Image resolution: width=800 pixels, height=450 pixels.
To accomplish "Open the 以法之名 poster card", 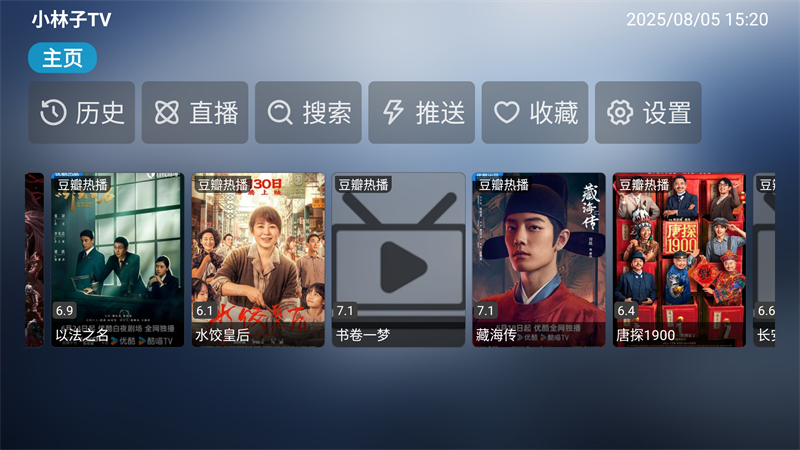I will click(118, 260).
